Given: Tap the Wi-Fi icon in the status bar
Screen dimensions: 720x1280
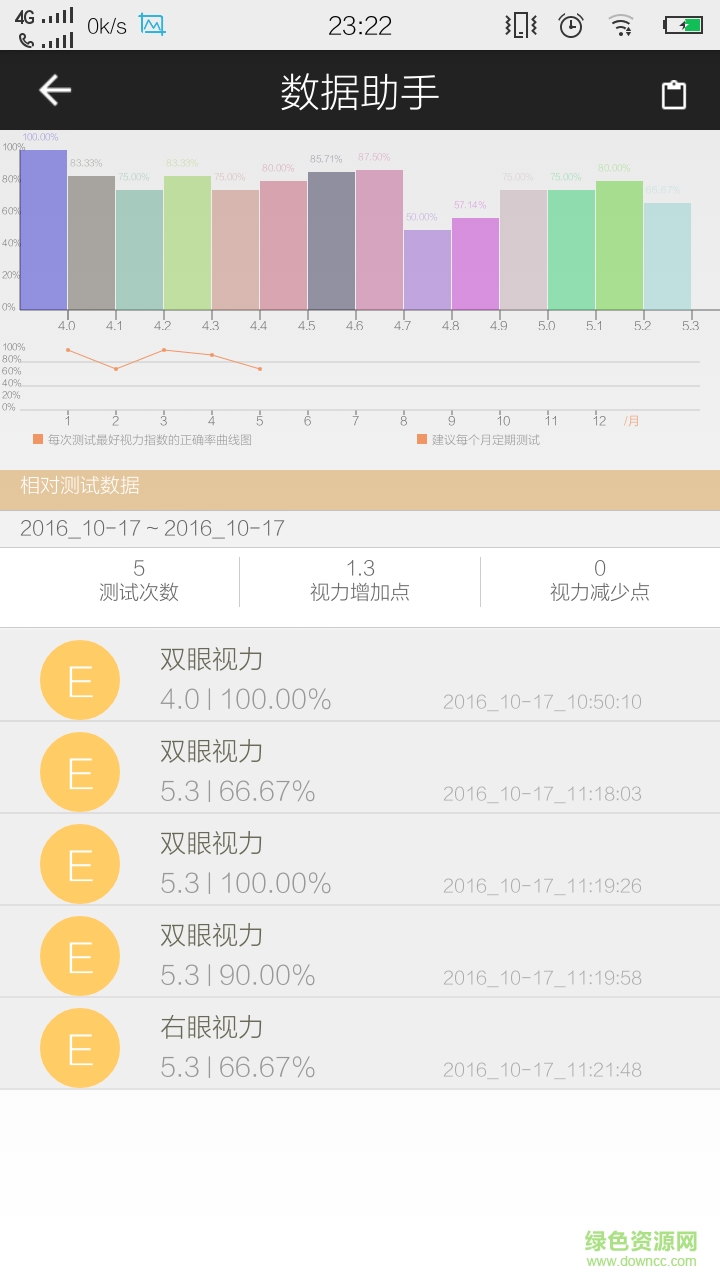Looking at the screenshot, I should tap(620, 25).
